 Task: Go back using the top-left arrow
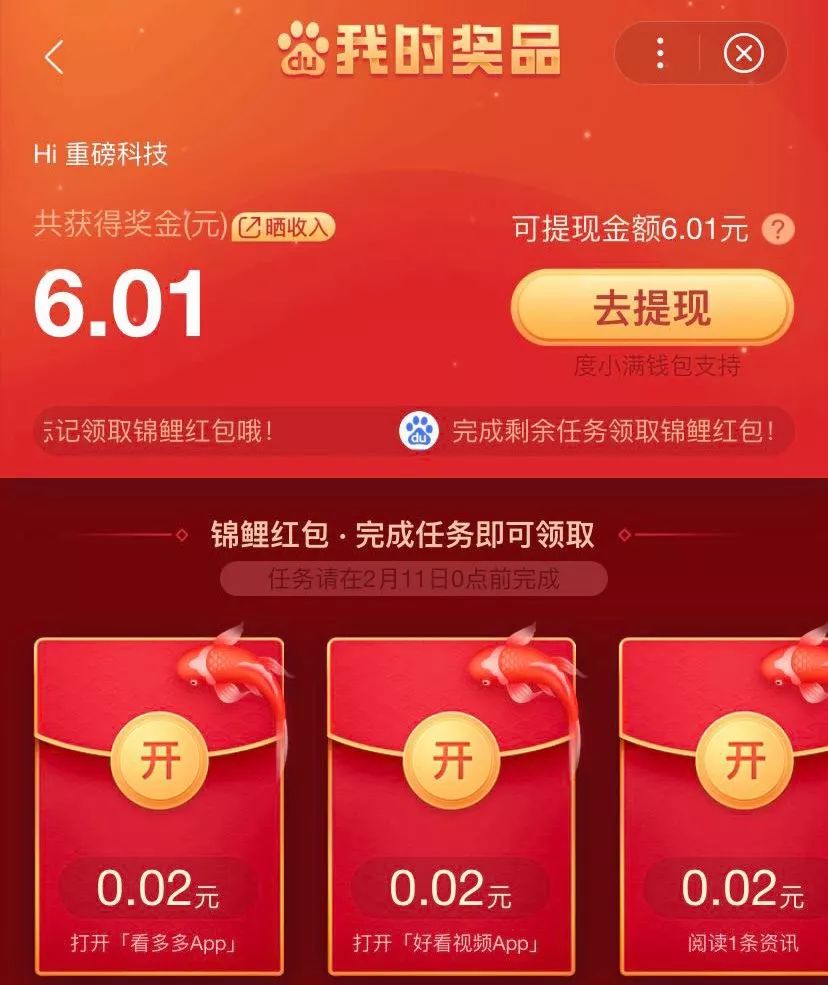point(54,56)
